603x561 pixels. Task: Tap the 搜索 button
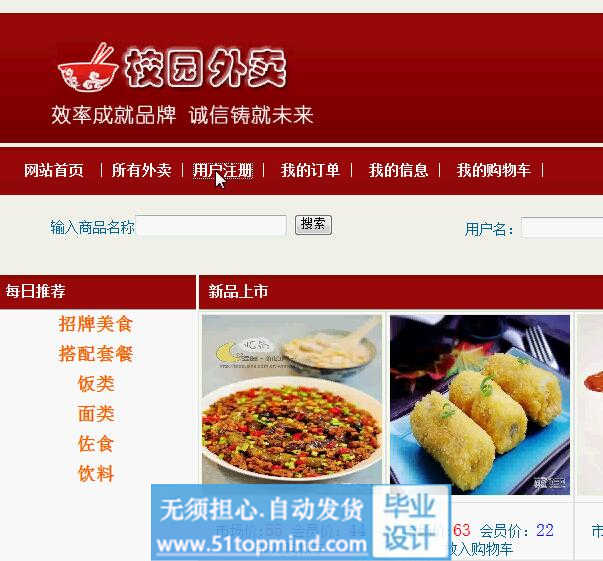click(313, 225)
